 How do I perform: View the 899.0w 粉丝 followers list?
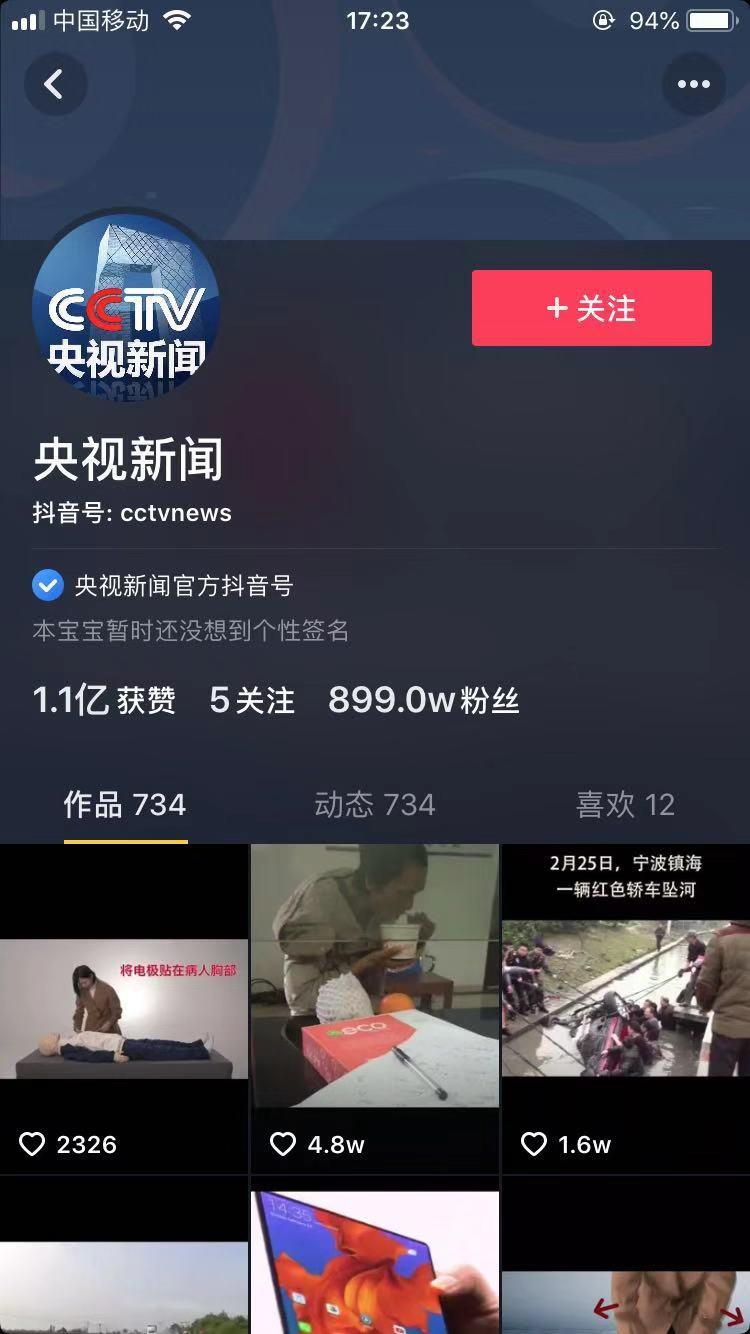click(x=423, y=701)
